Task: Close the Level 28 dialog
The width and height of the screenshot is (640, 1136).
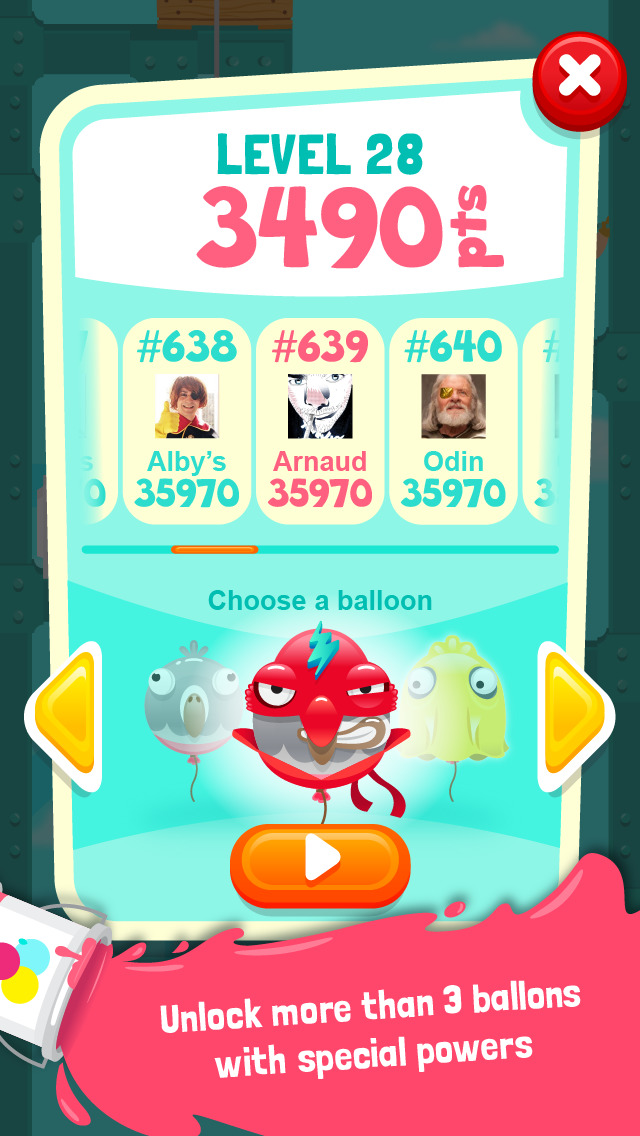Action: [580, 80]
